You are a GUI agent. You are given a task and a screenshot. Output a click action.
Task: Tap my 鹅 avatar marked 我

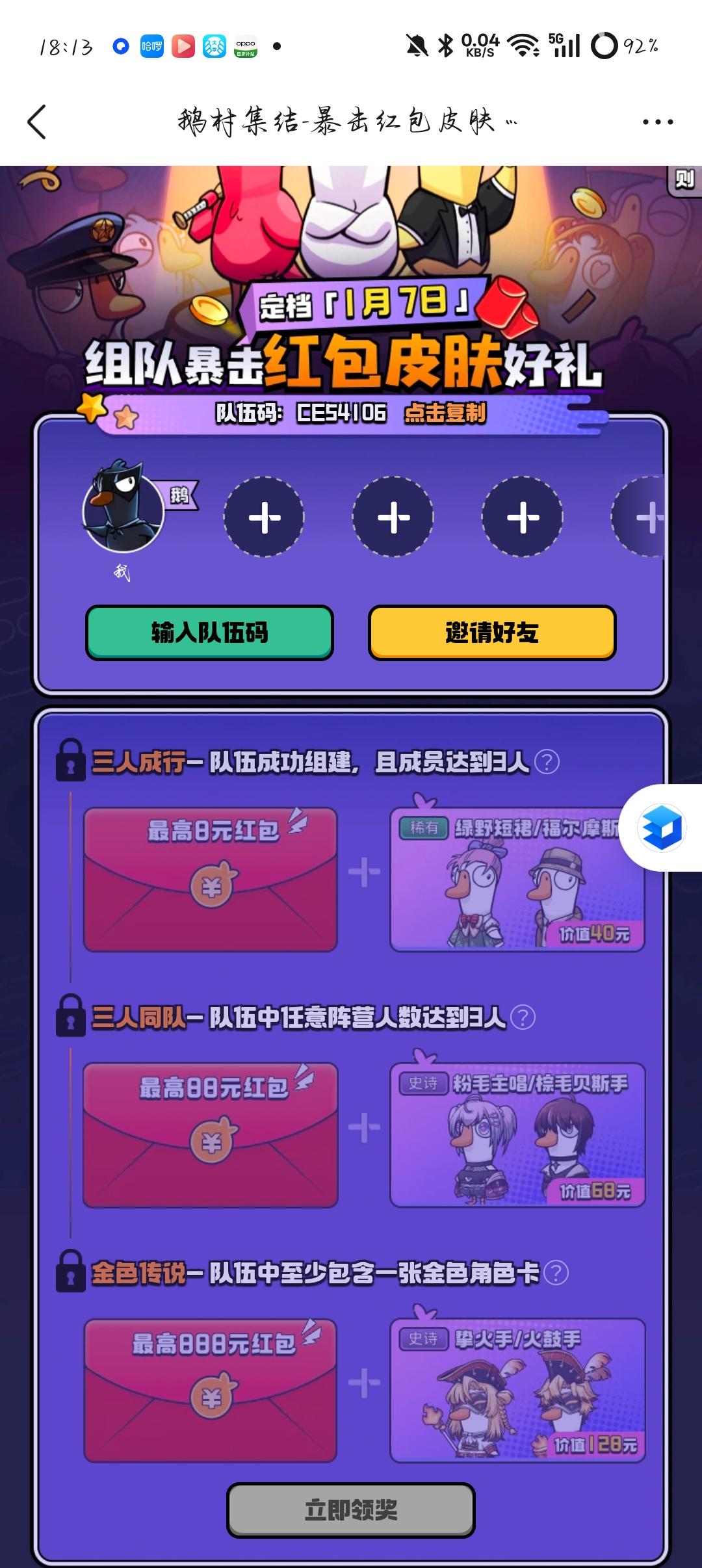tap(123, 516)
